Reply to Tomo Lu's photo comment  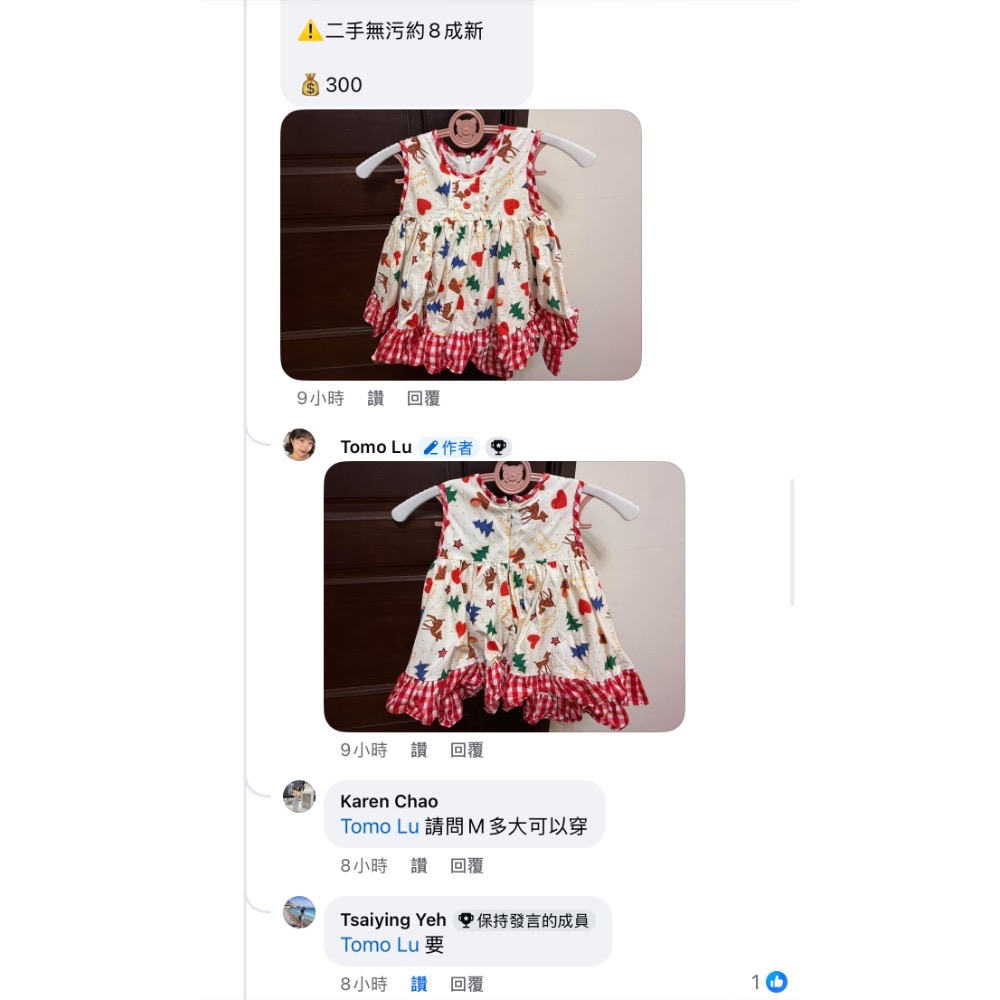pos(466,750)
